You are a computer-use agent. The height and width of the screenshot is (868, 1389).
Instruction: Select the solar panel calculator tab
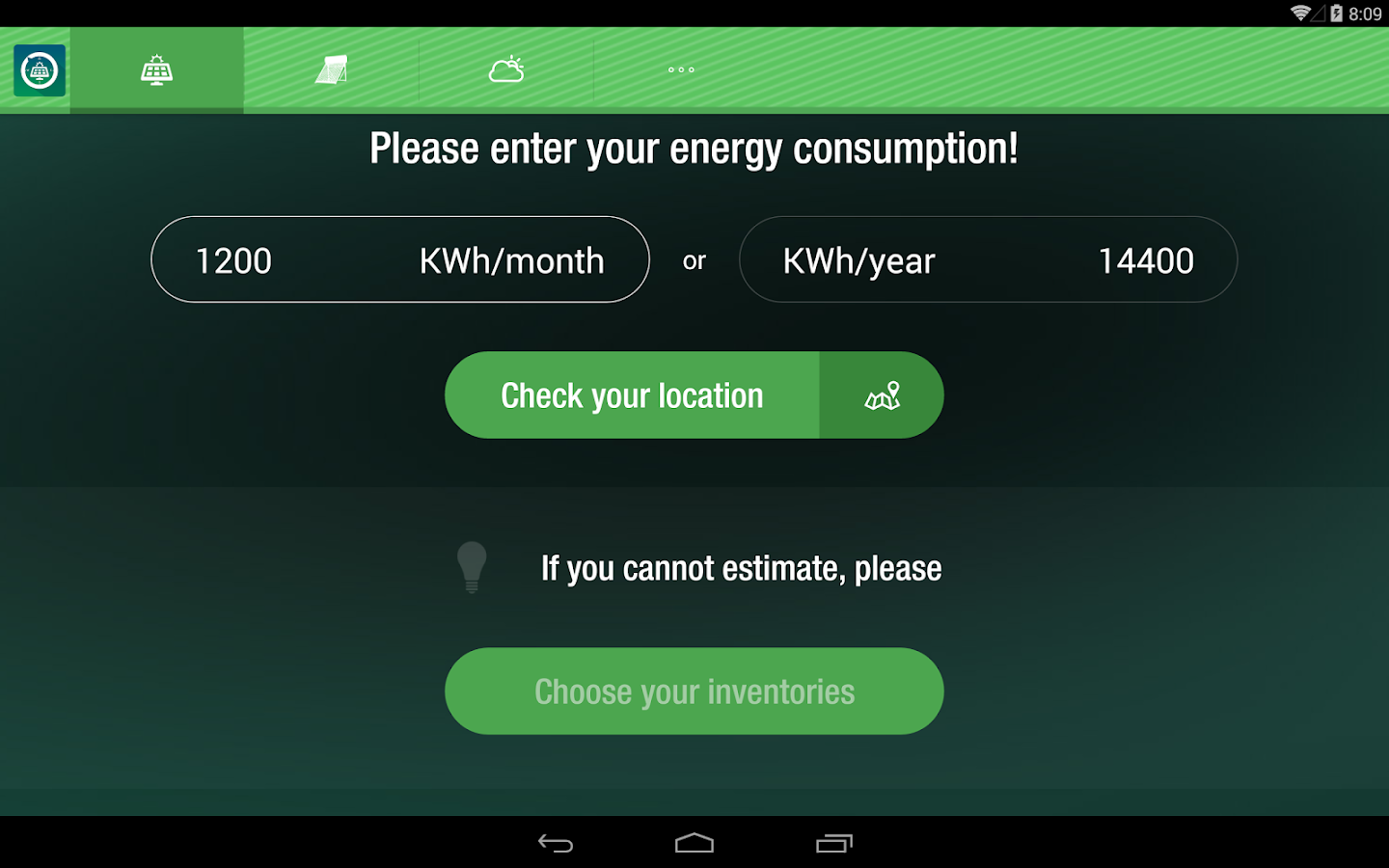coord(156,70)
